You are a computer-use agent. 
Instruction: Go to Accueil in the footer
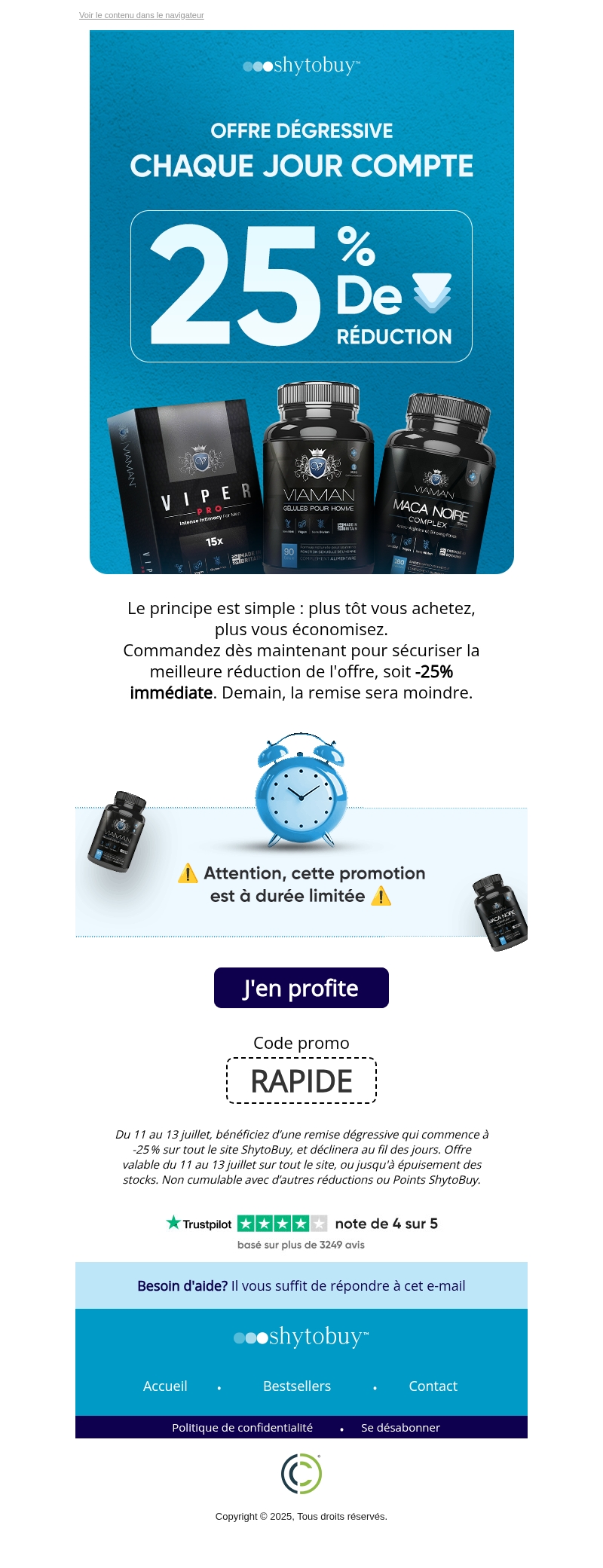click(165, 1386)
